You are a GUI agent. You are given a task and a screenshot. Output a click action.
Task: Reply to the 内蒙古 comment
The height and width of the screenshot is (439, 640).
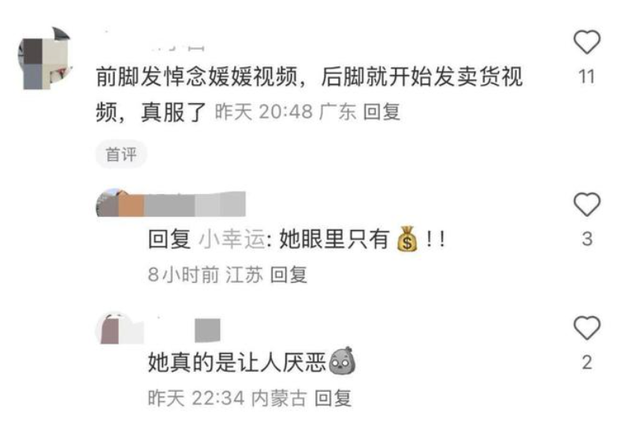coord(333,398)
